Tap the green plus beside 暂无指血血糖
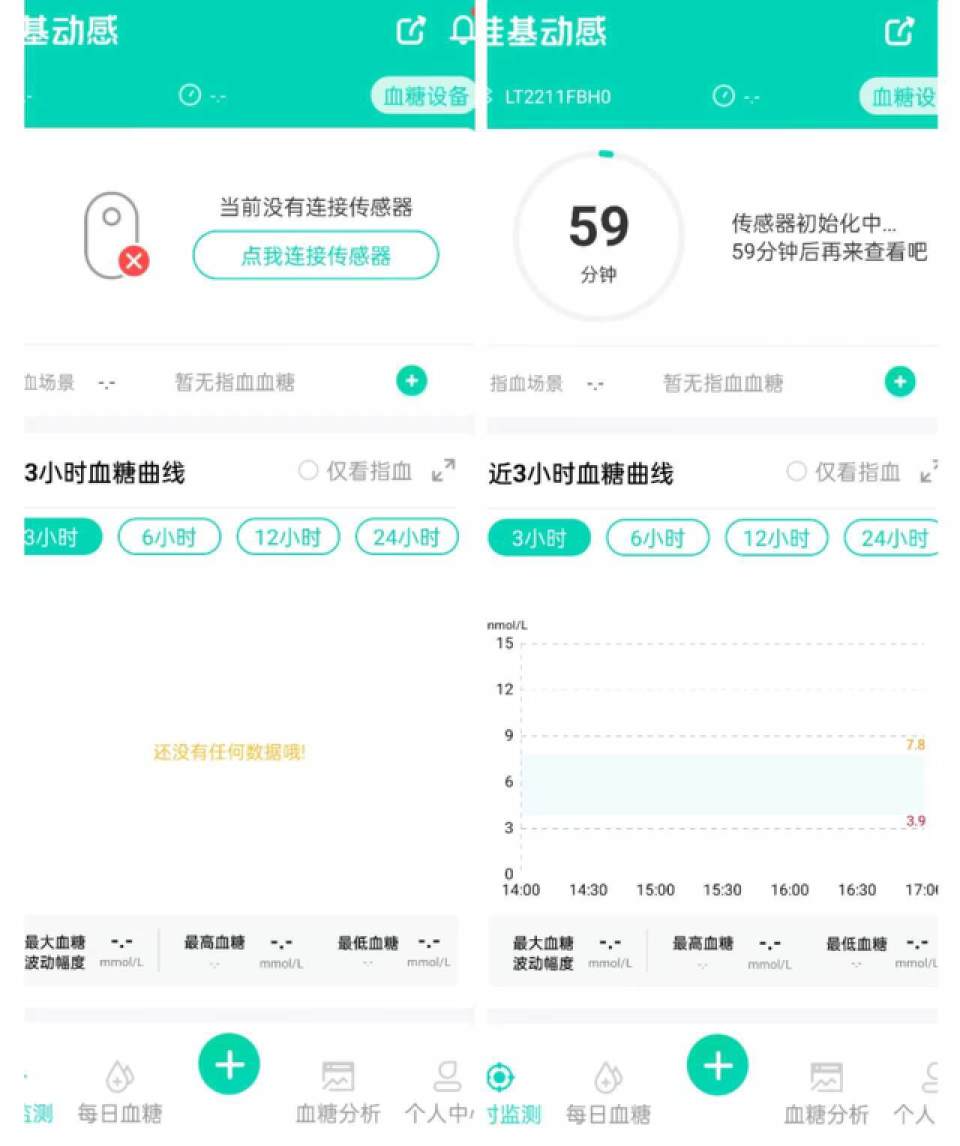The height and width of the screenshot is (1146, 960). tap(899, 382)
